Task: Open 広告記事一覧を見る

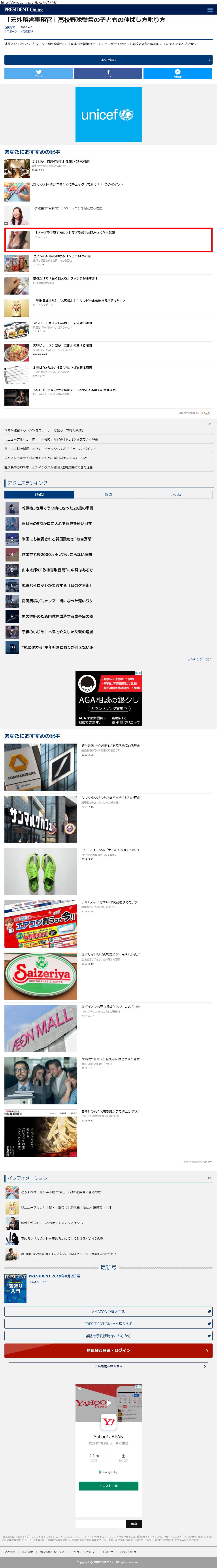Action: 108,1366
